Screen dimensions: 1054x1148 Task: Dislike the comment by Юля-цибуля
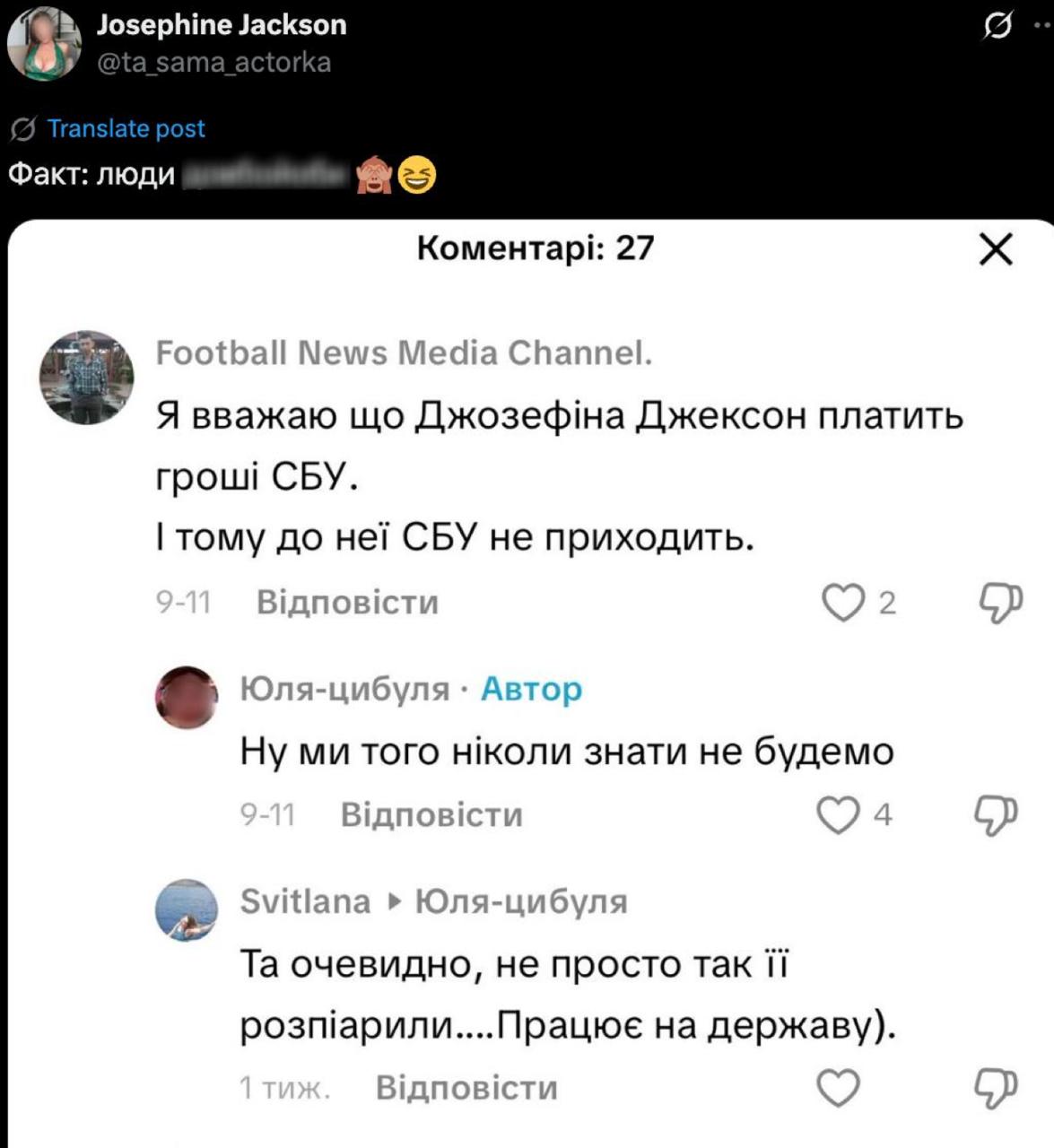[x=996, y=814]
